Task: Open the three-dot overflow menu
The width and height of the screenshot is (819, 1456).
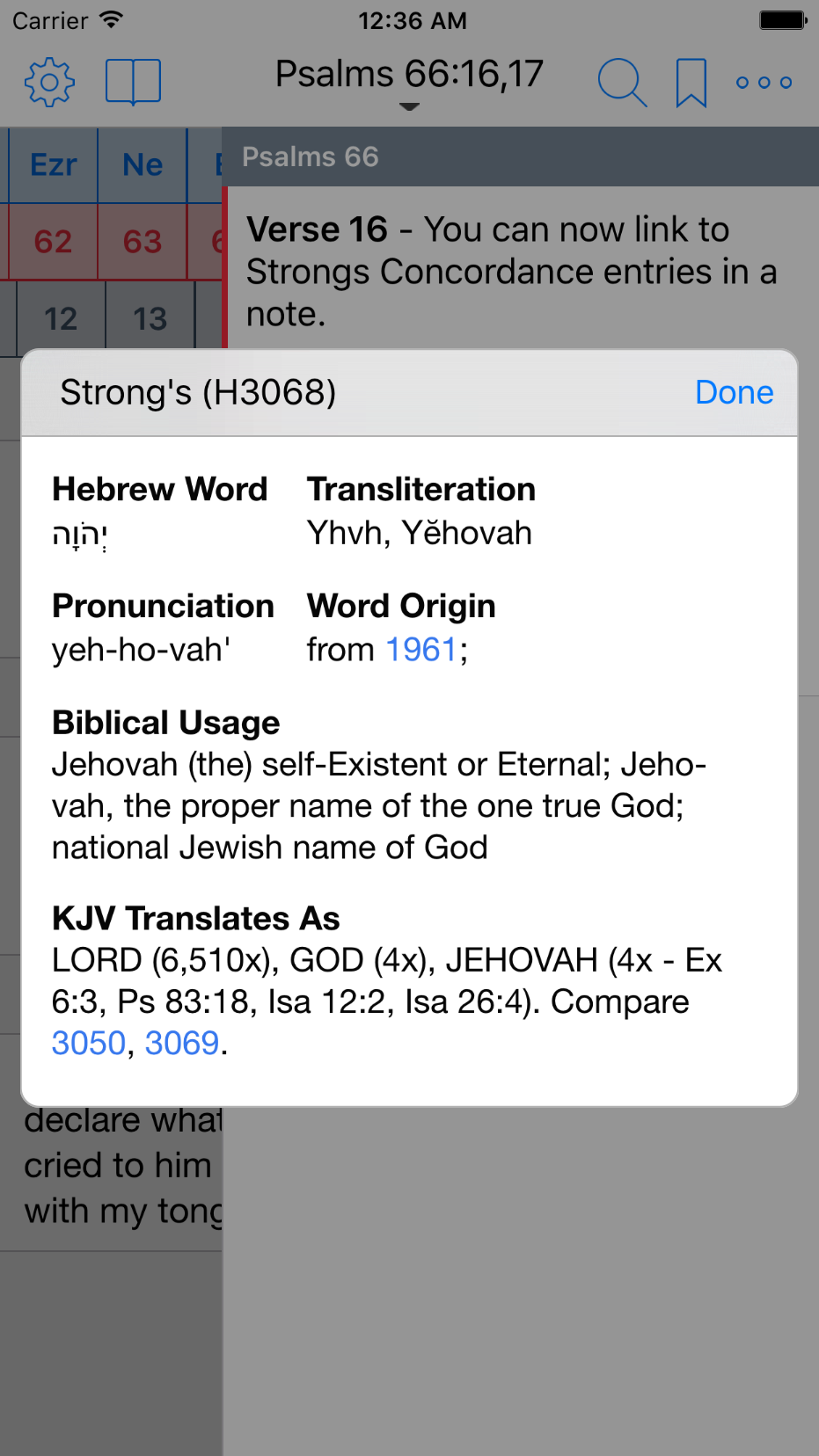Action: [764, 83]
